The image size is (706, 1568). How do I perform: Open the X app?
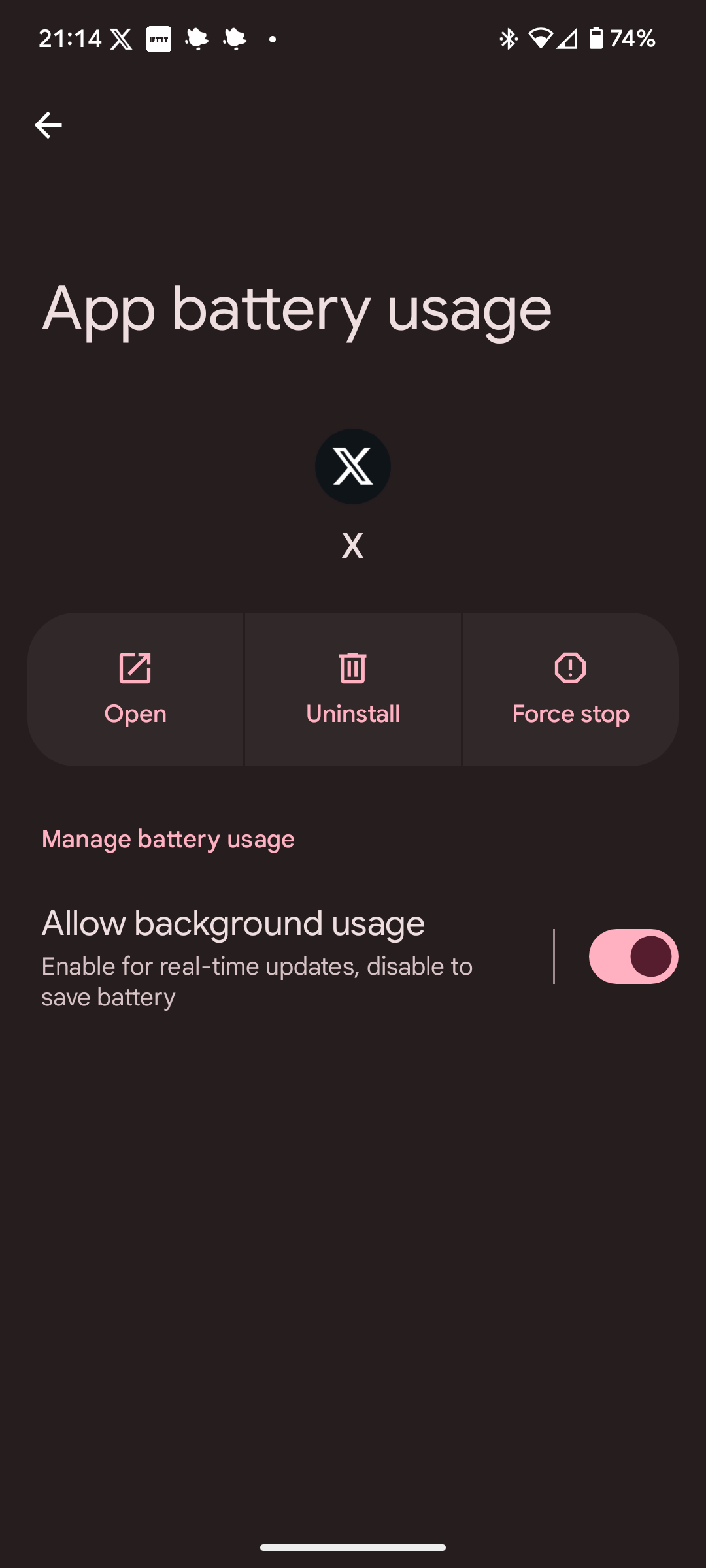pyautogui.click(x=135, y=689)
